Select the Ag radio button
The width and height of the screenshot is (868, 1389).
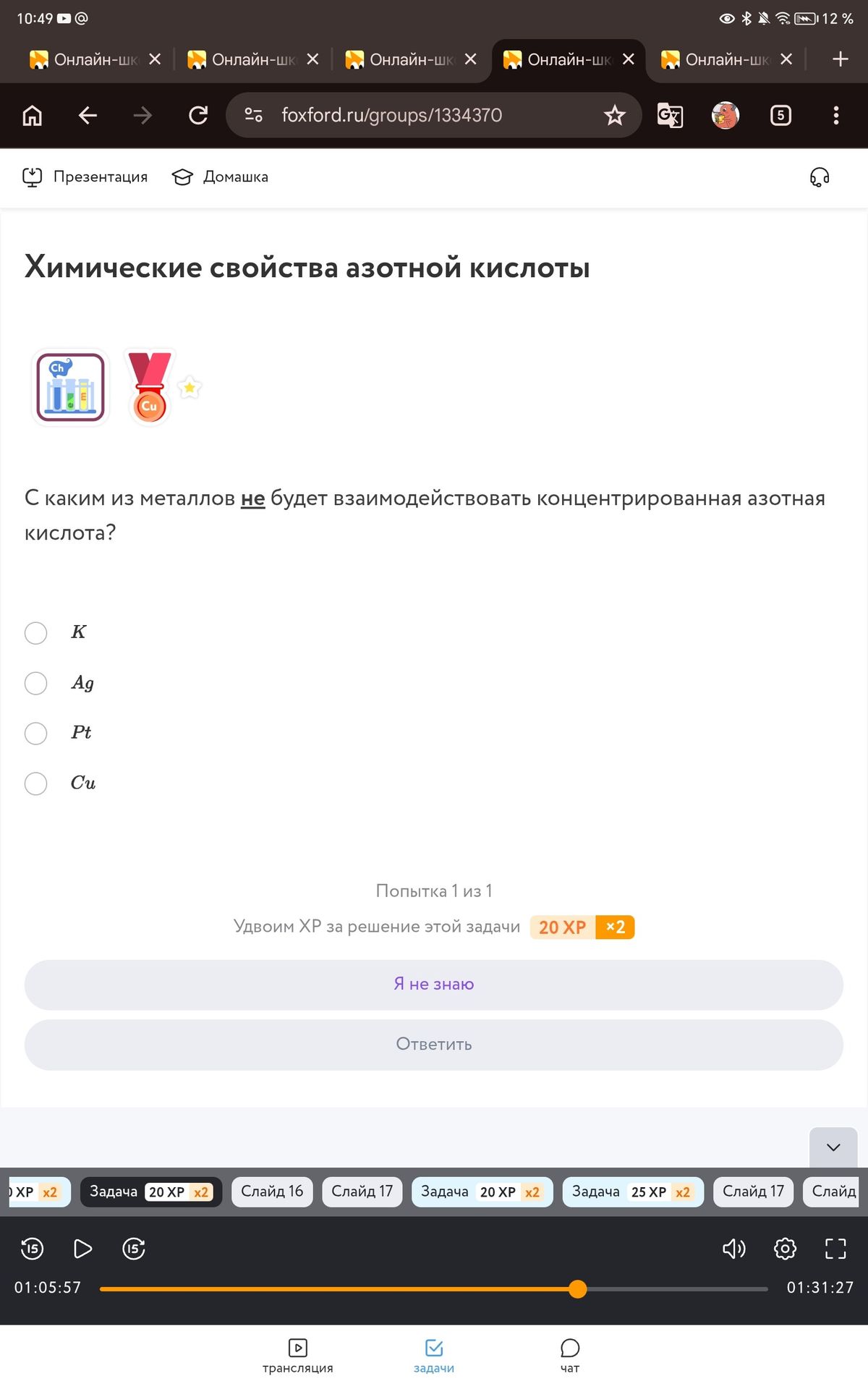tap(36, 683)
